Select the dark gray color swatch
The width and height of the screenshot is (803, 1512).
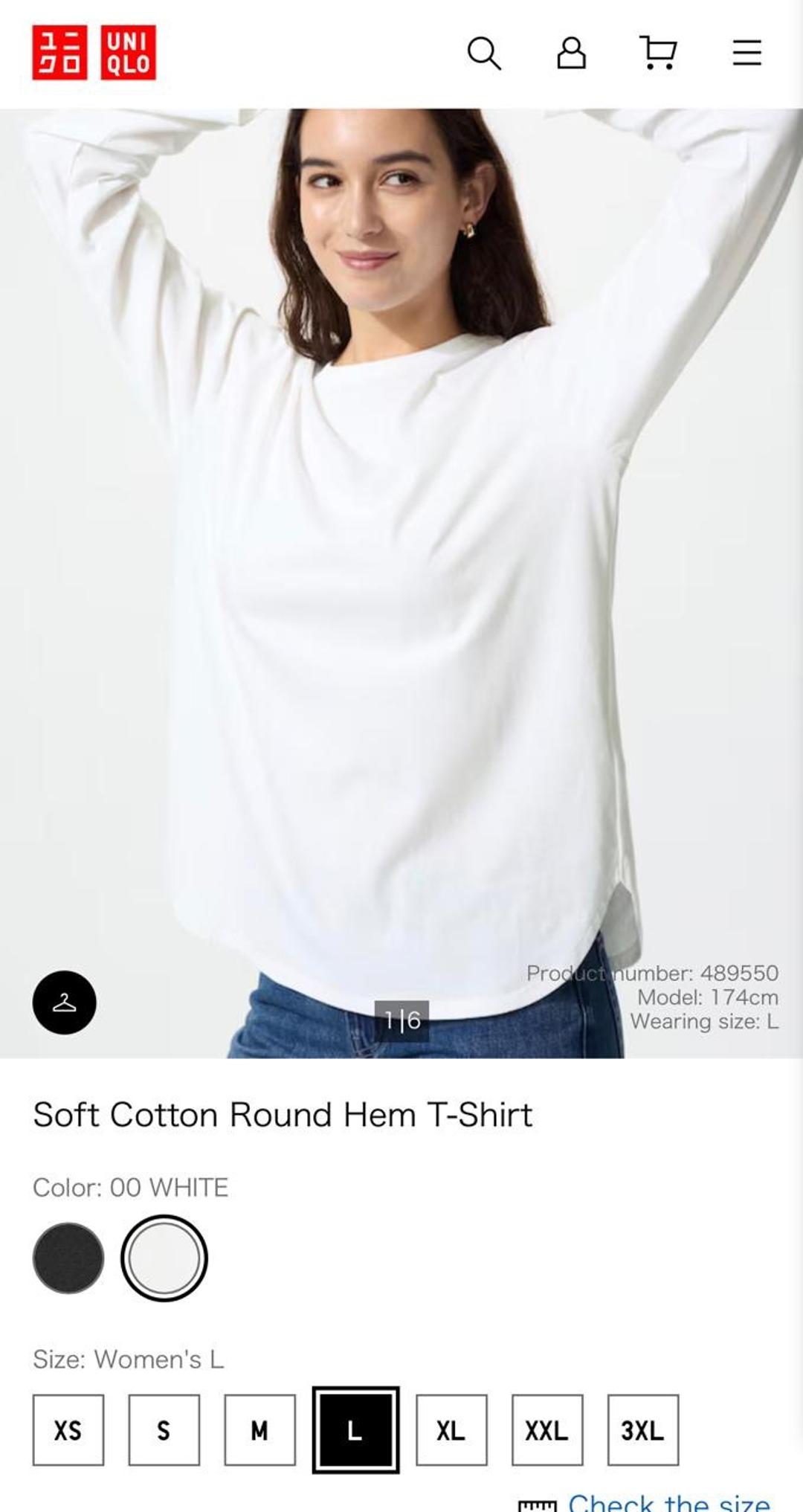click(x=68, y=1258)
